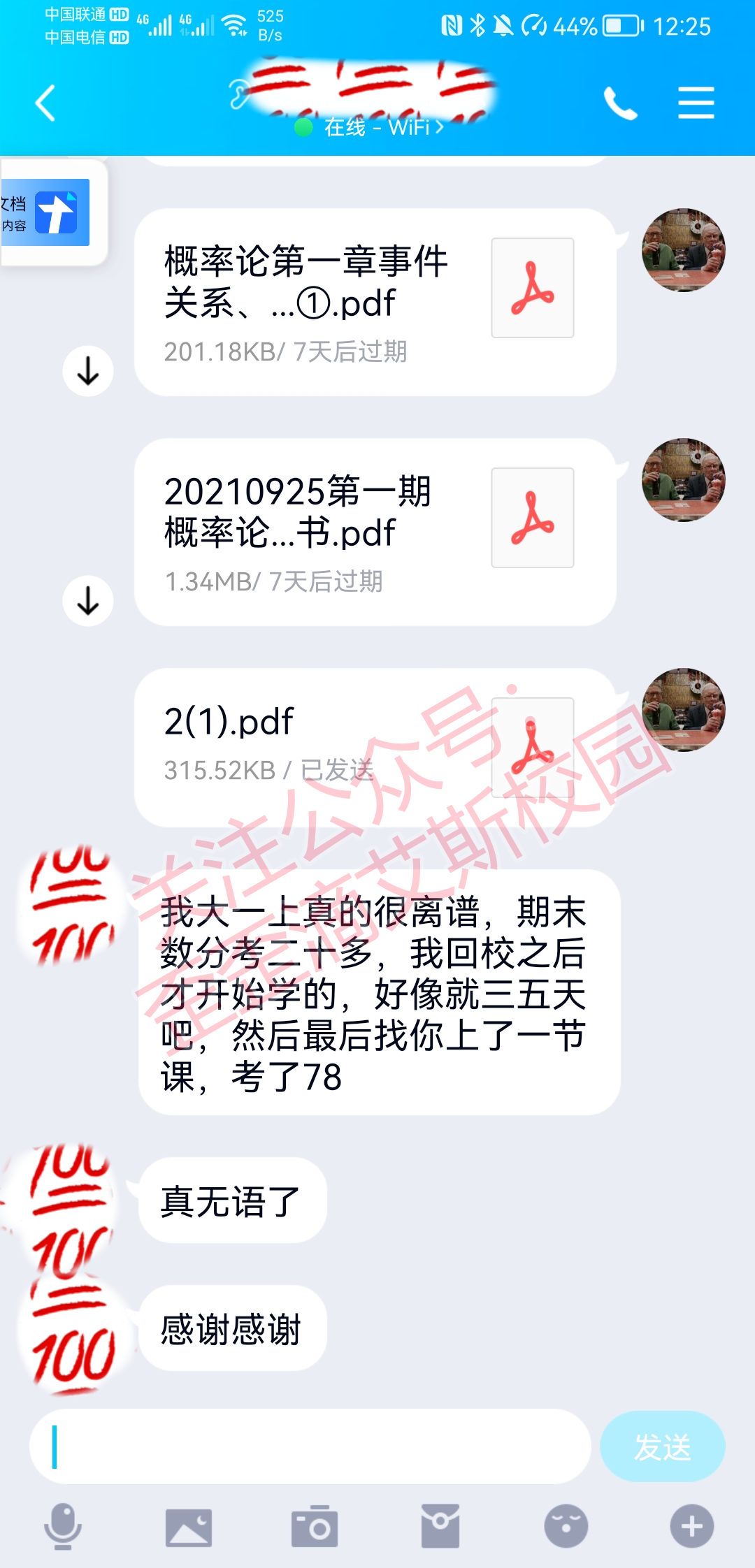Open the photo gallery picker
Screen dimensions: 755x1568
189,1527
